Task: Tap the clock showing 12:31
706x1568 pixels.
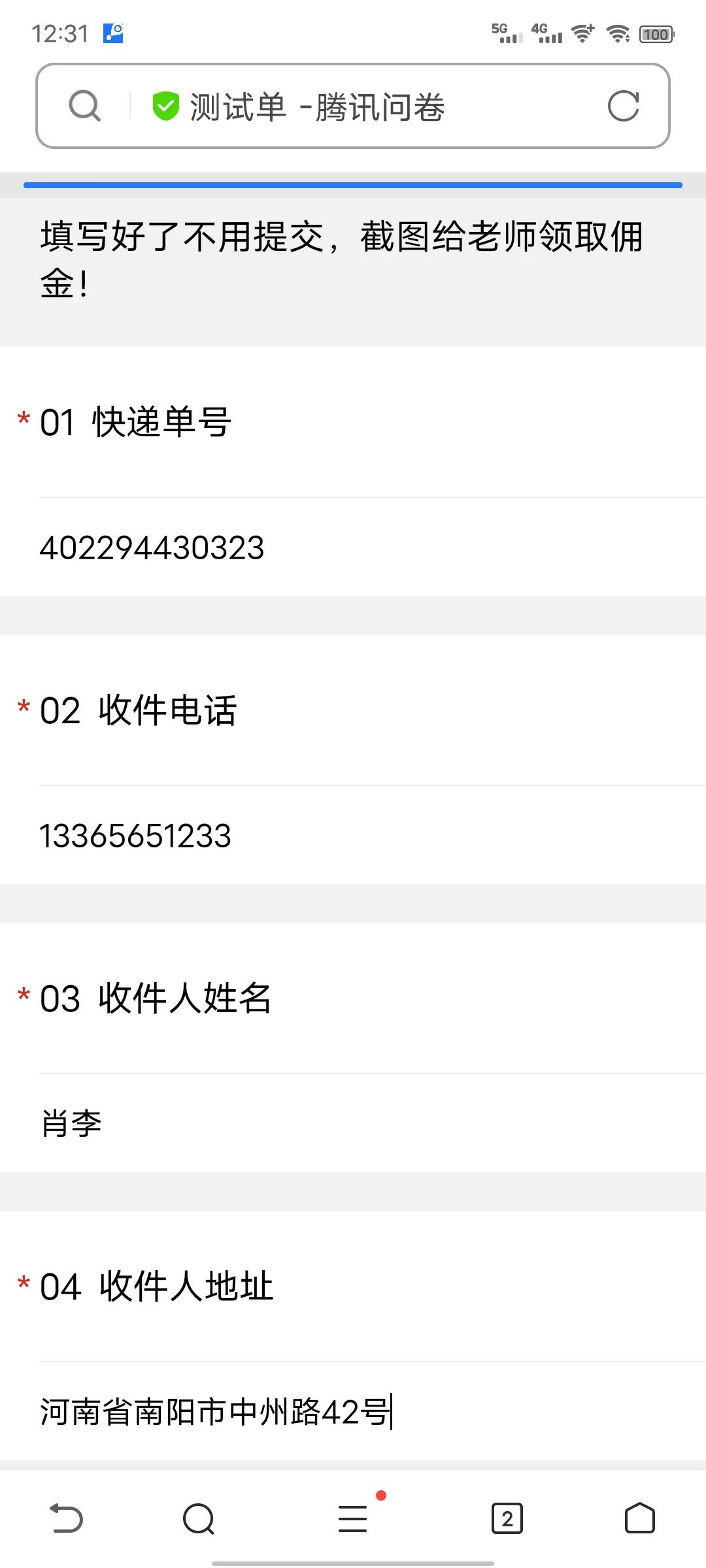Action: coord(59,34)
